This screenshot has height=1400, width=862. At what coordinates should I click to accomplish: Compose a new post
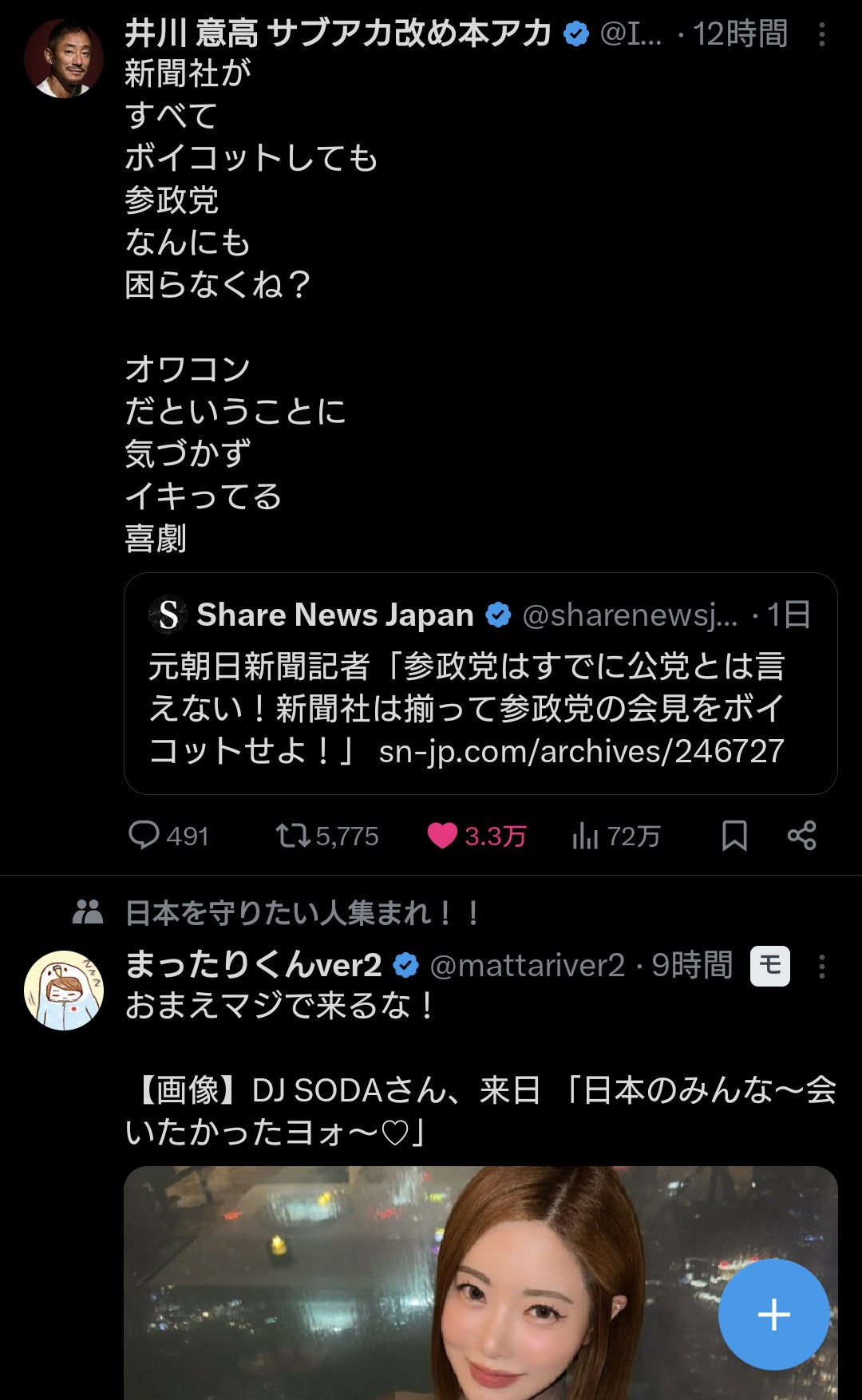click(773, 1315)
